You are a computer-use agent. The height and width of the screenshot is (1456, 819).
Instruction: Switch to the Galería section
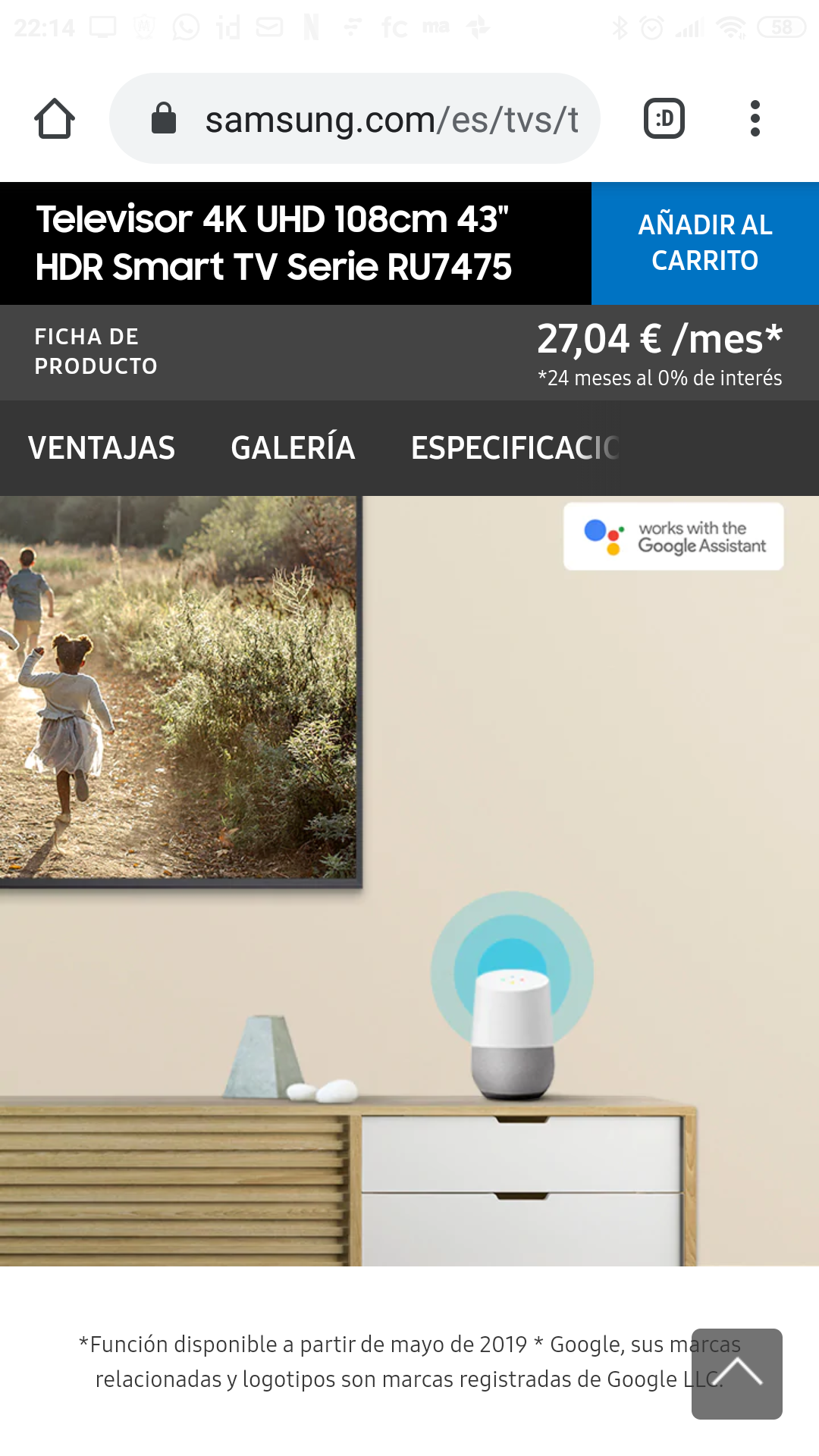click(293, 448)
